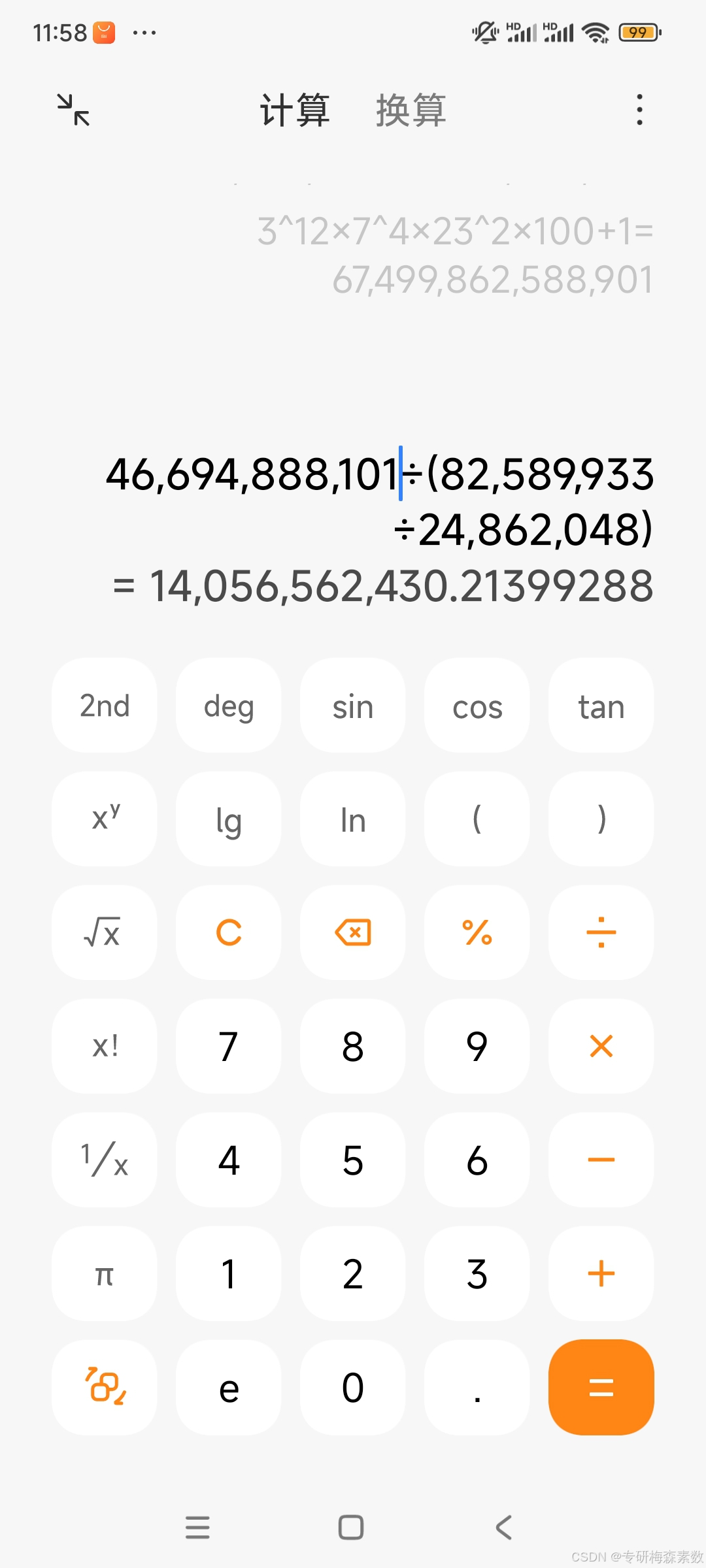This screenshot has width=706, height=1568.
Task: Clear the expression with C
Action: [229, 933]
